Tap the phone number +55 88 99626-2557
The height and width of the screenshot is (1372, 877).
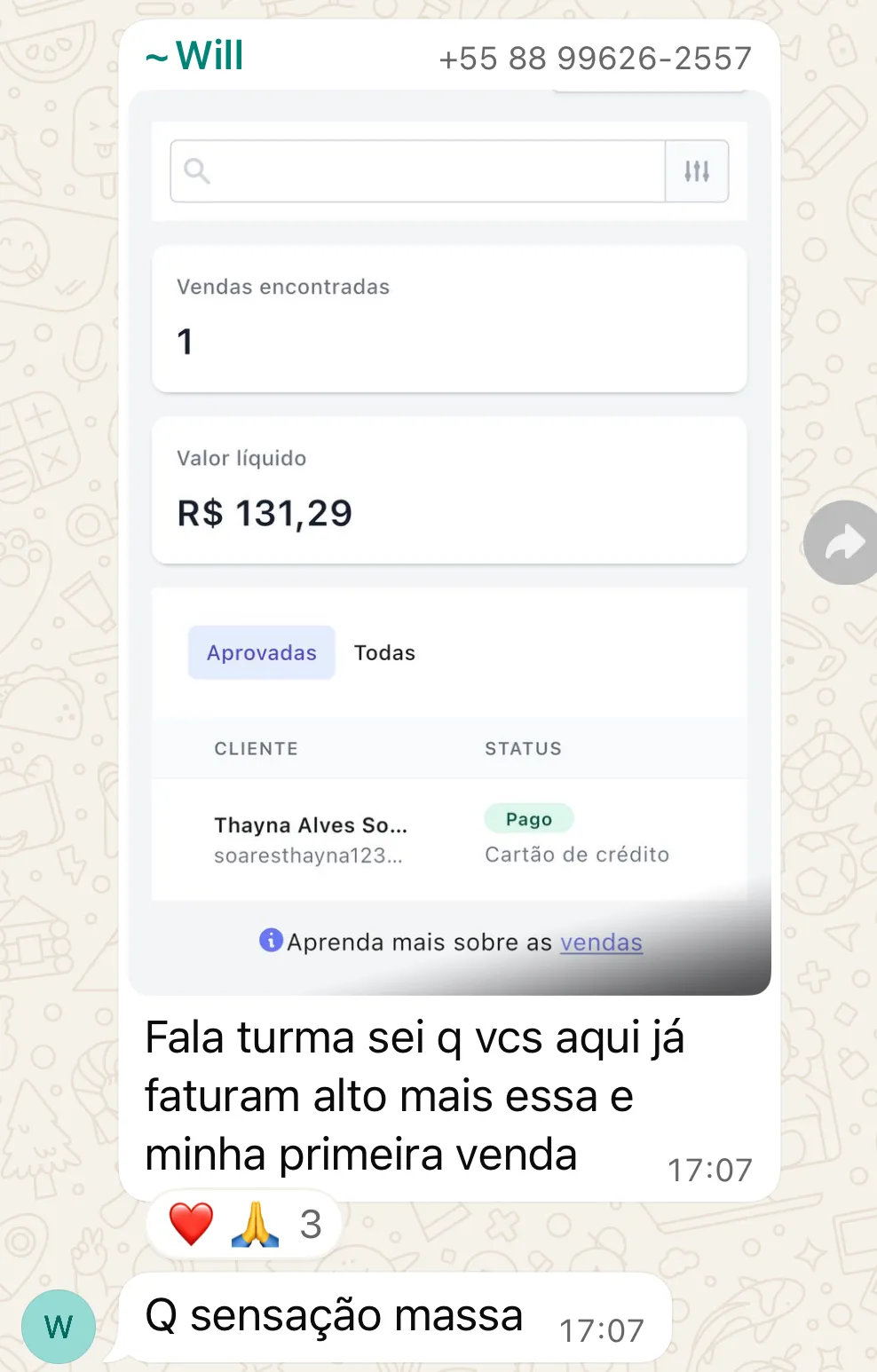595,59
